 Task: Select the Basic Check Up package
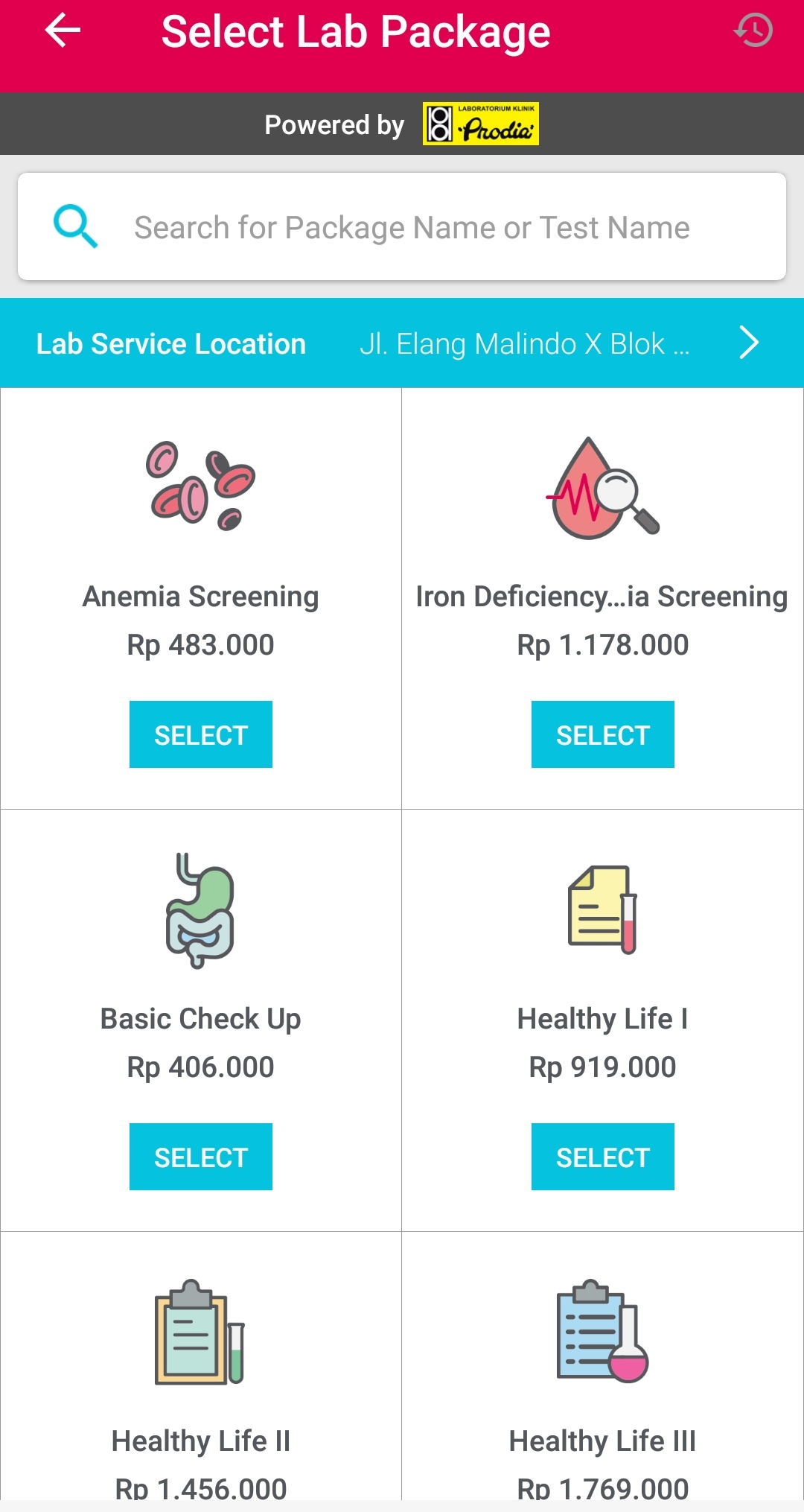(x=200, y=1157)
